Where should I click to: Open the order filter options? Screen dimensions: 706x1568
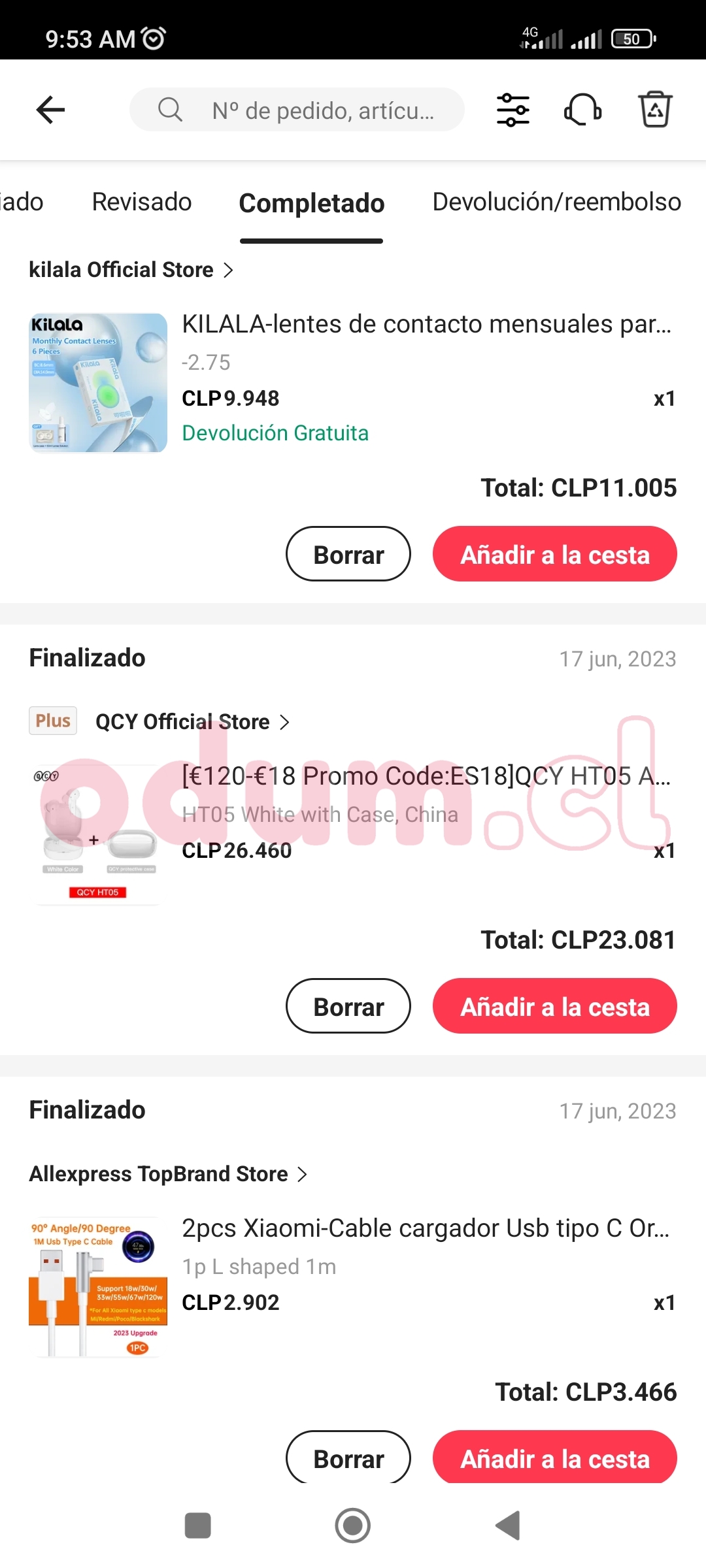[x=513, y=110]
